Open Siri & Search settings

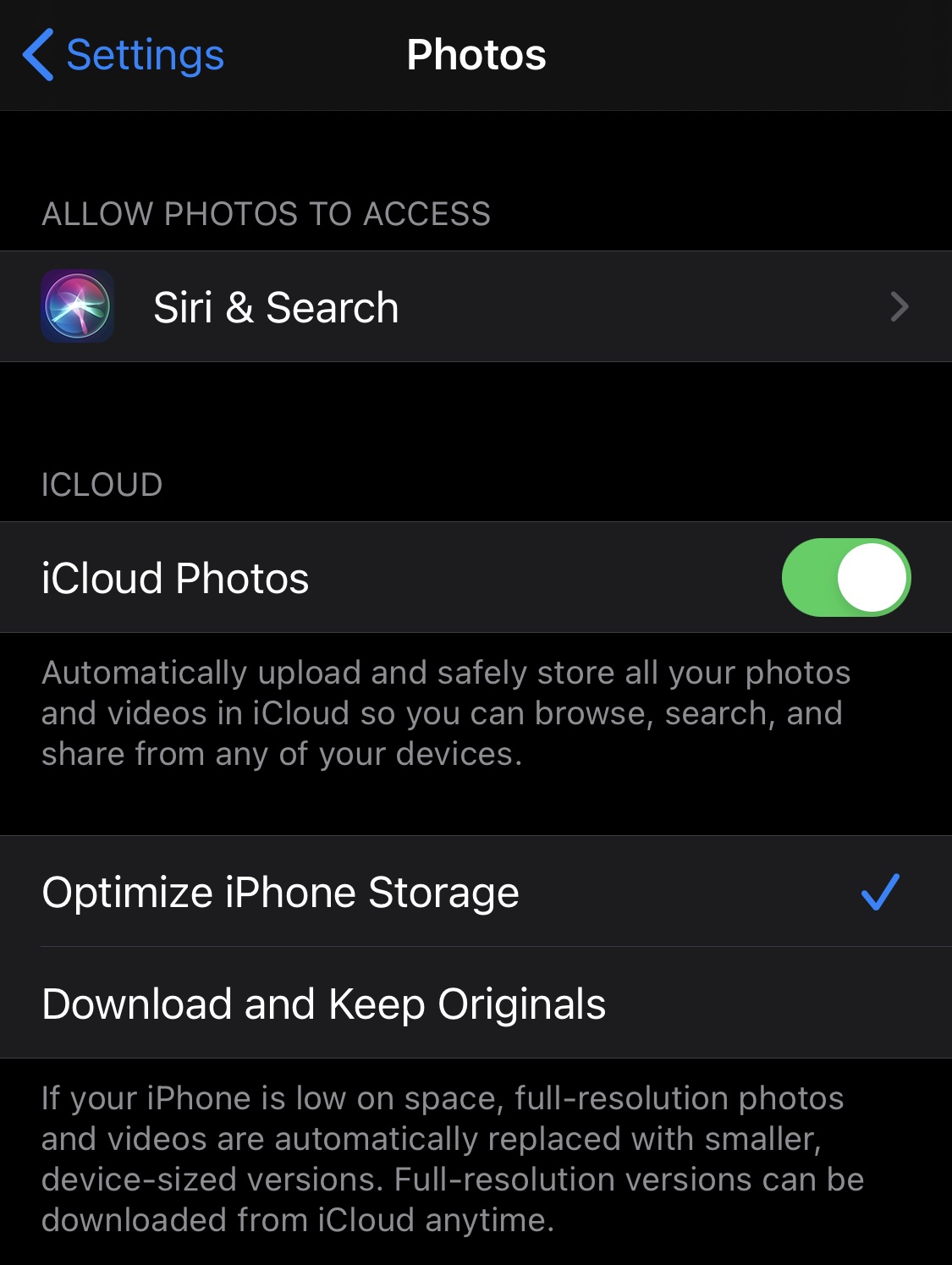pos(476,306)
